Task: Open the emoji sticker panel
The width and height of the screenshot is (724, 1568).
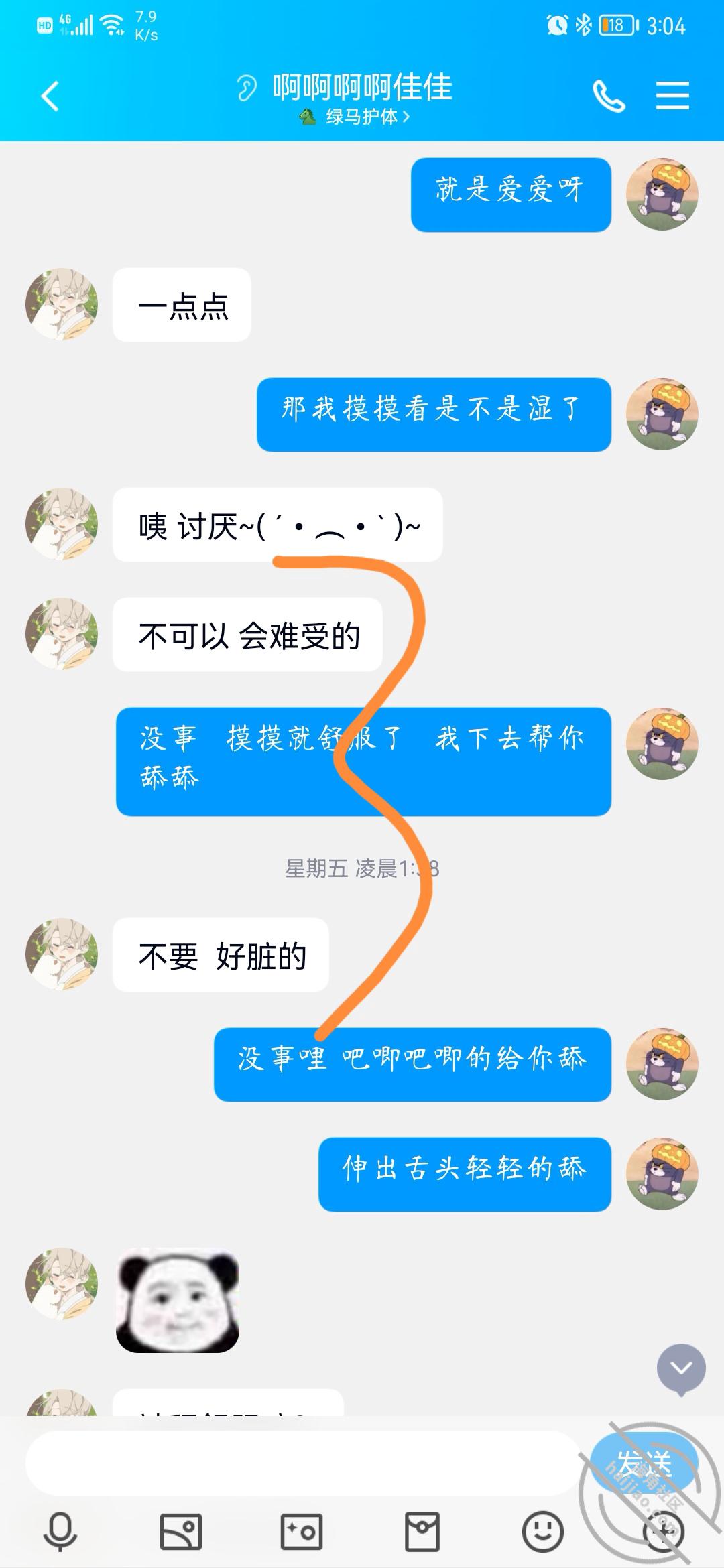Action: (543, 1532)
